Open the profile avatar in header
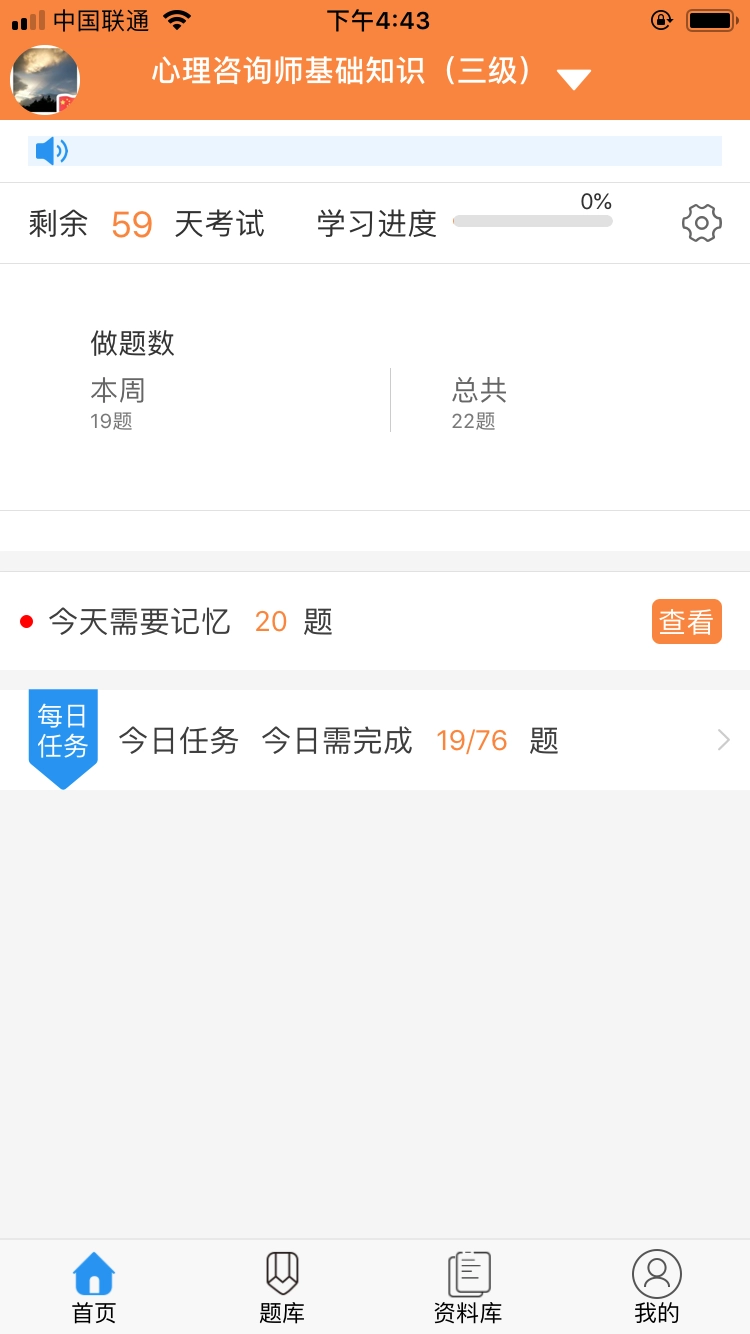Screen dimensions: 750x1334 pos(45,80)
